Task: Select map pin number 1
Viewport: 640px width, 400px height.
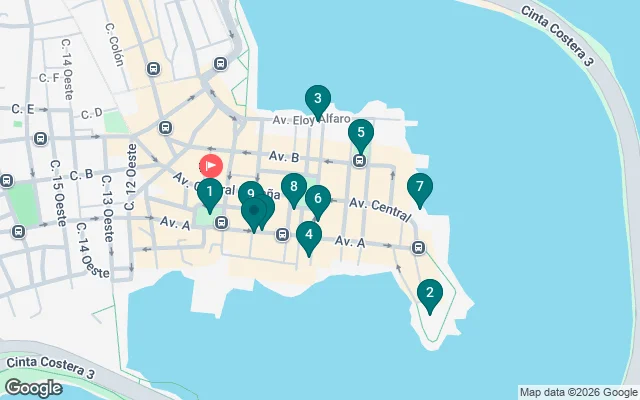Action: 209,191
